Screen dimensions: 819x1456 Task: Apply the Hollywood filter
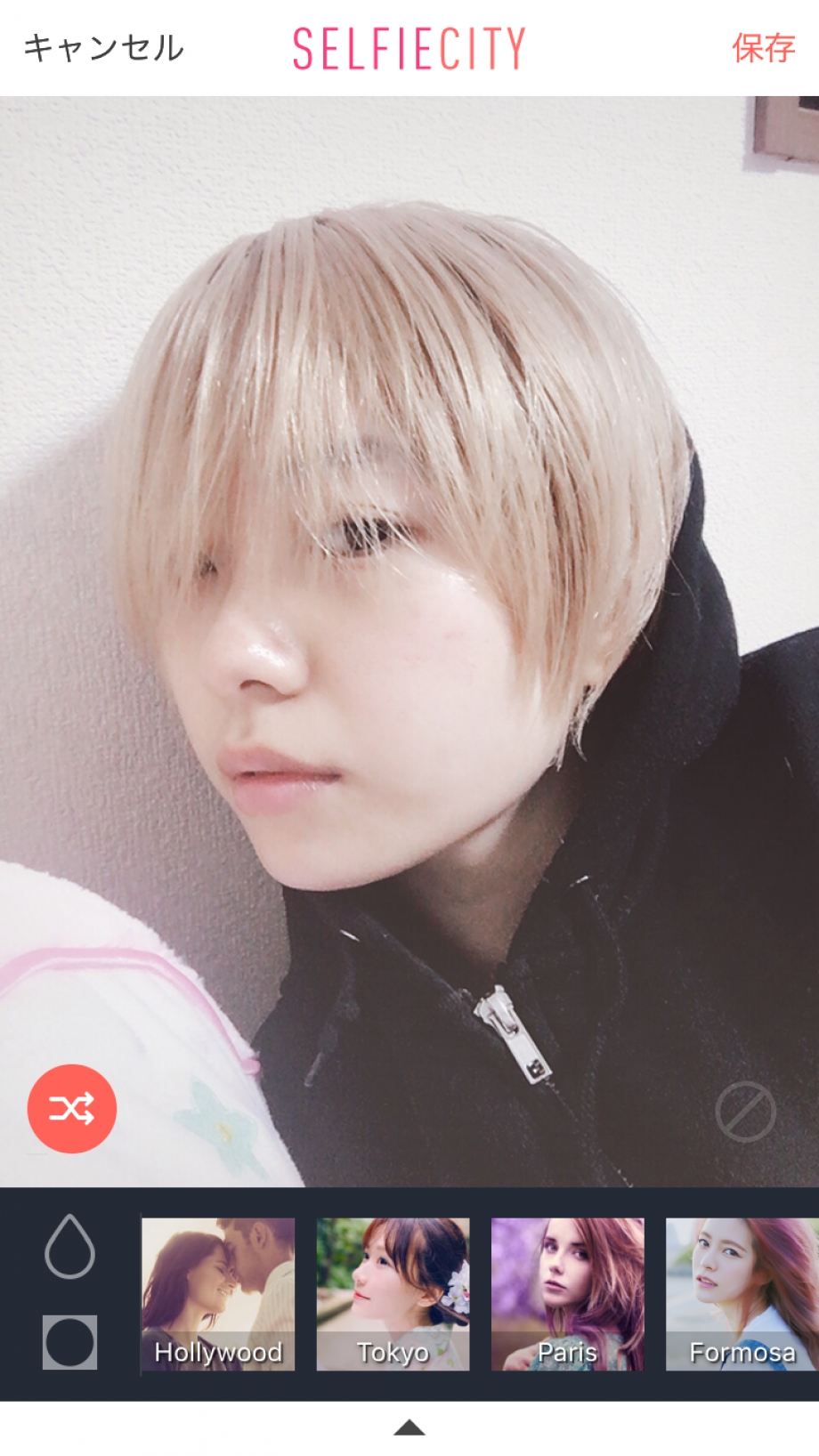218,1294
